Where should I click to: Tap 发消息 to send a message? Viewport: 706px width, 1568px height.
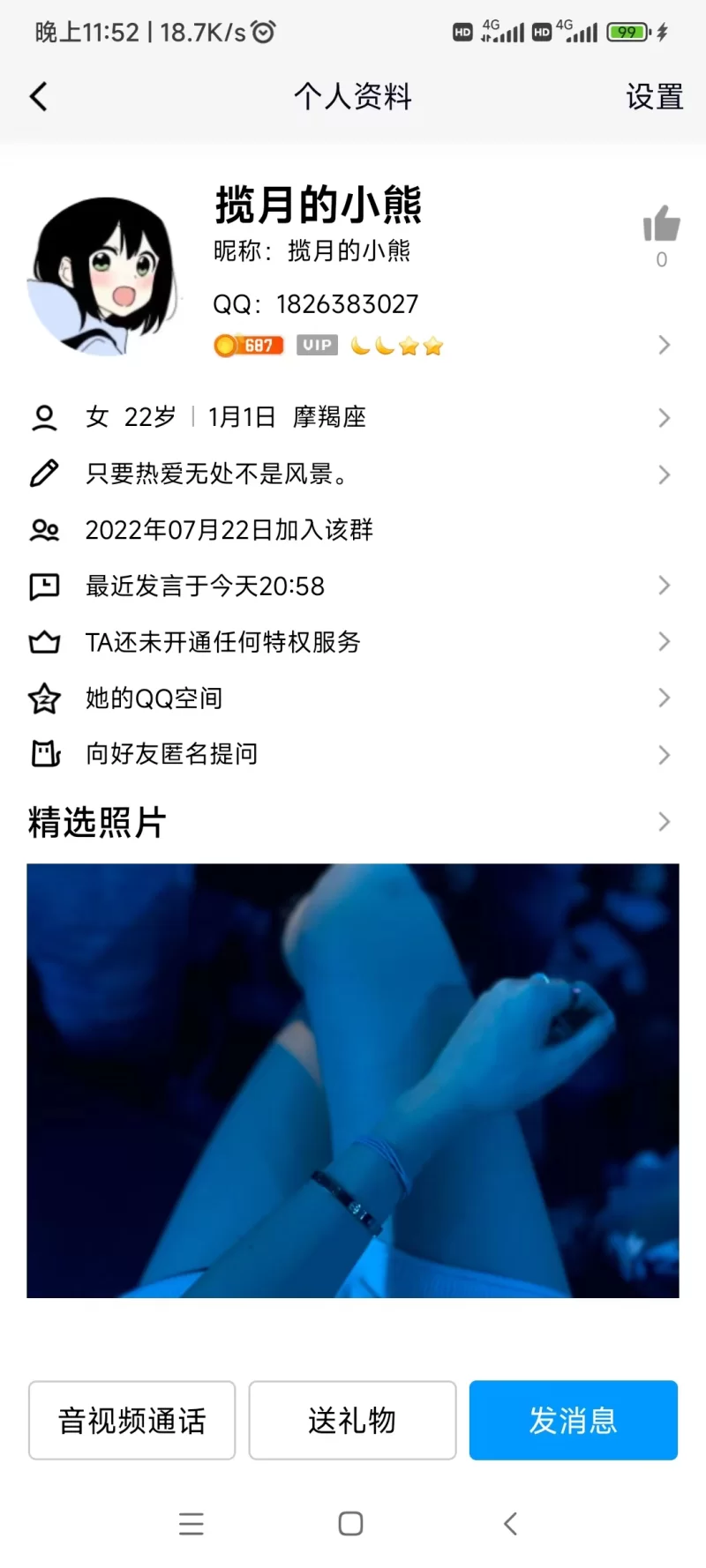tap(573, 1420)
